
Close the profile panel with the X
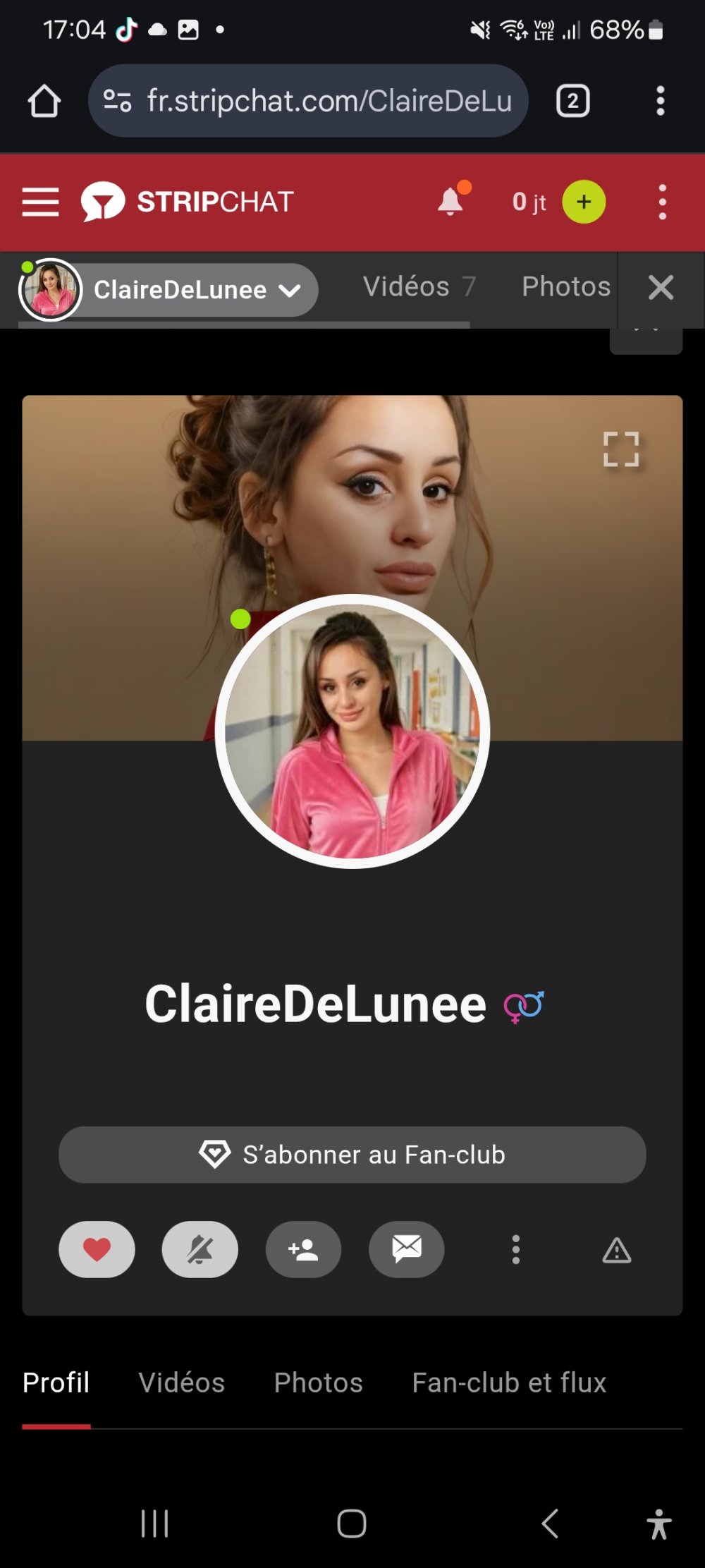coord(661,288)
